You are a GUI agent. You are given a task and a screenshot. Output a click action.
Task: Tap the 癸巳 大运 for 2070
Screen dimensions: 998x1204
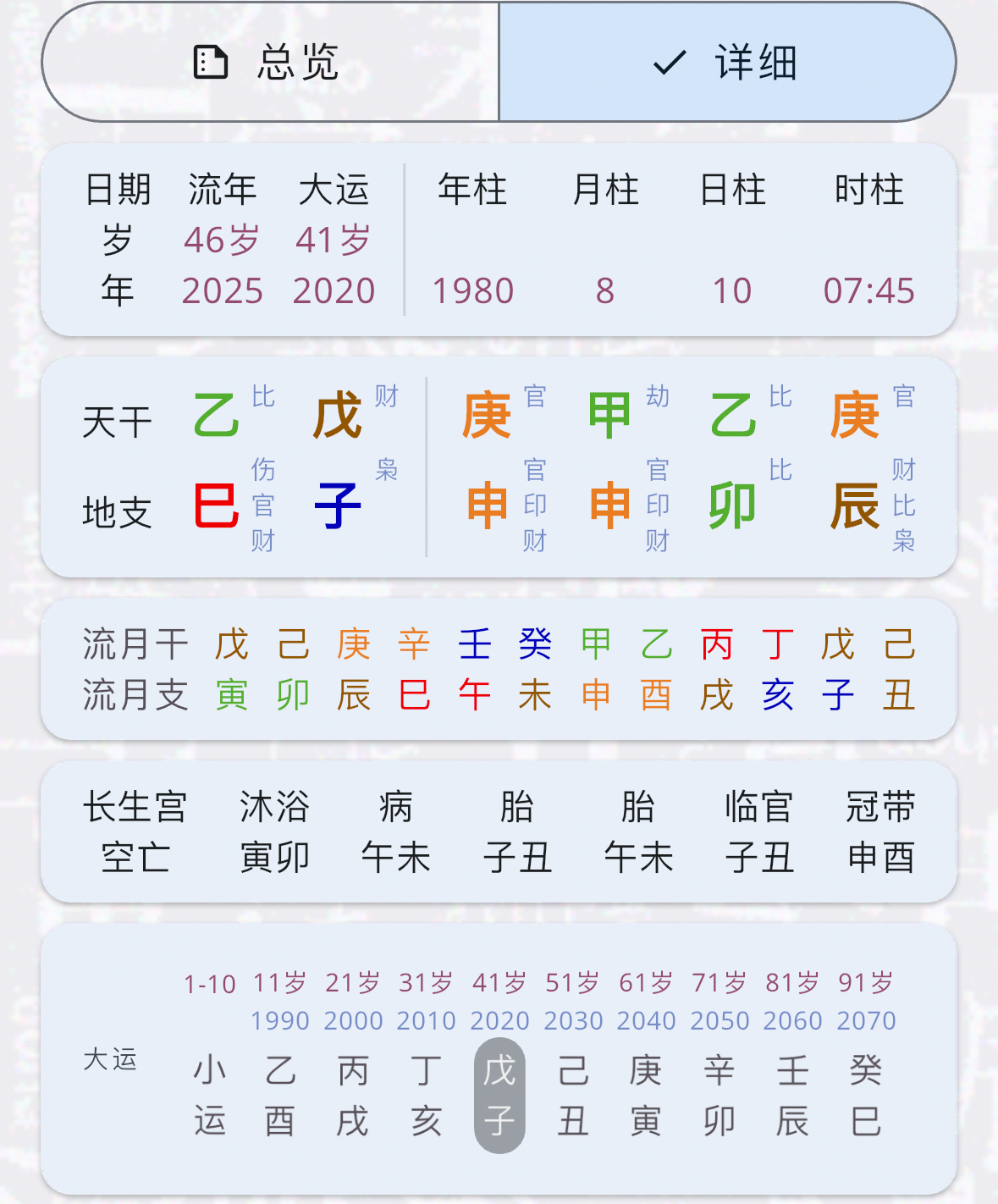866,1096
